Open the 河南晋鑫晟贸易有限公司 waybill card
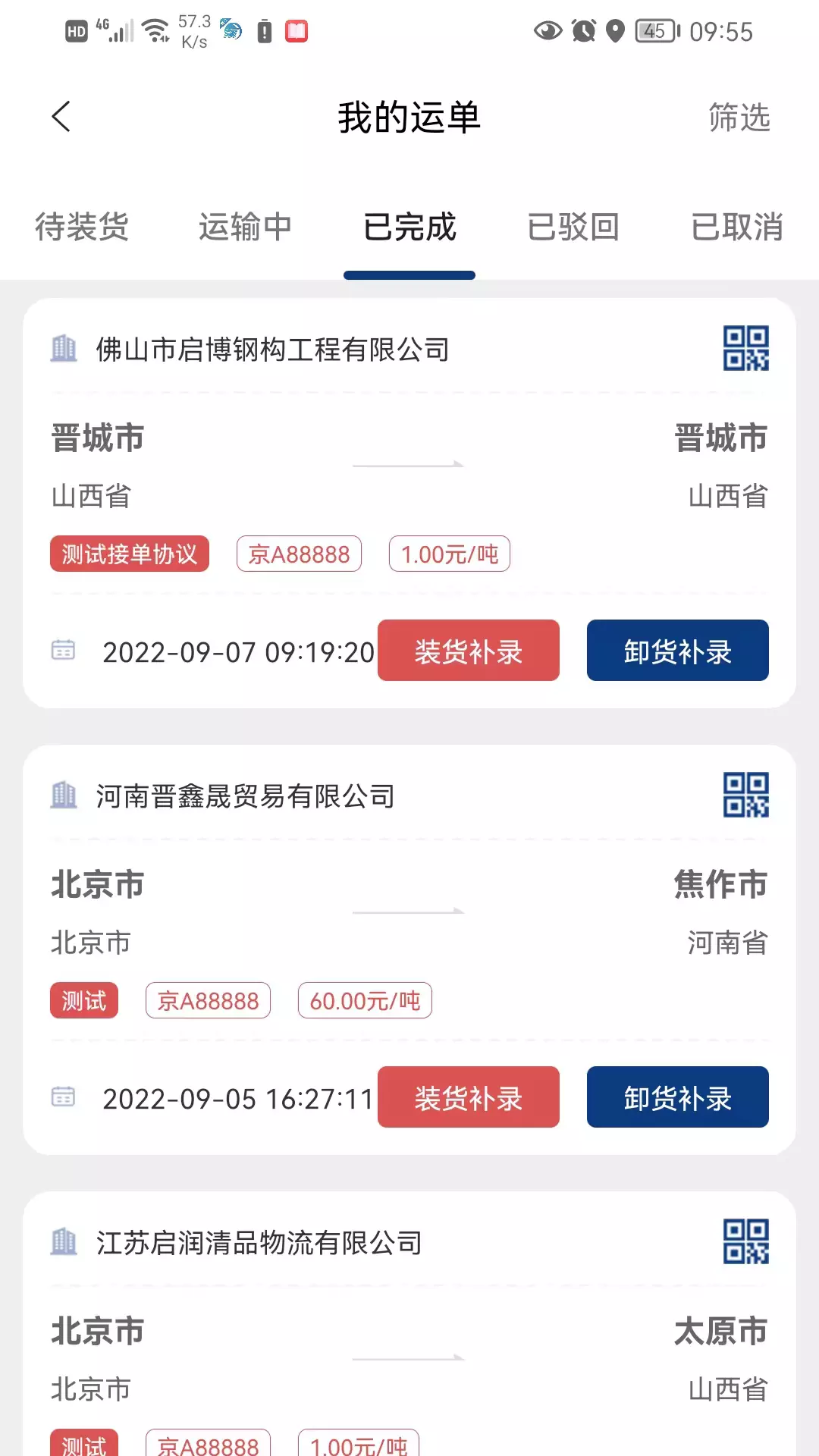819x1456 pixels. pos(409,949)
